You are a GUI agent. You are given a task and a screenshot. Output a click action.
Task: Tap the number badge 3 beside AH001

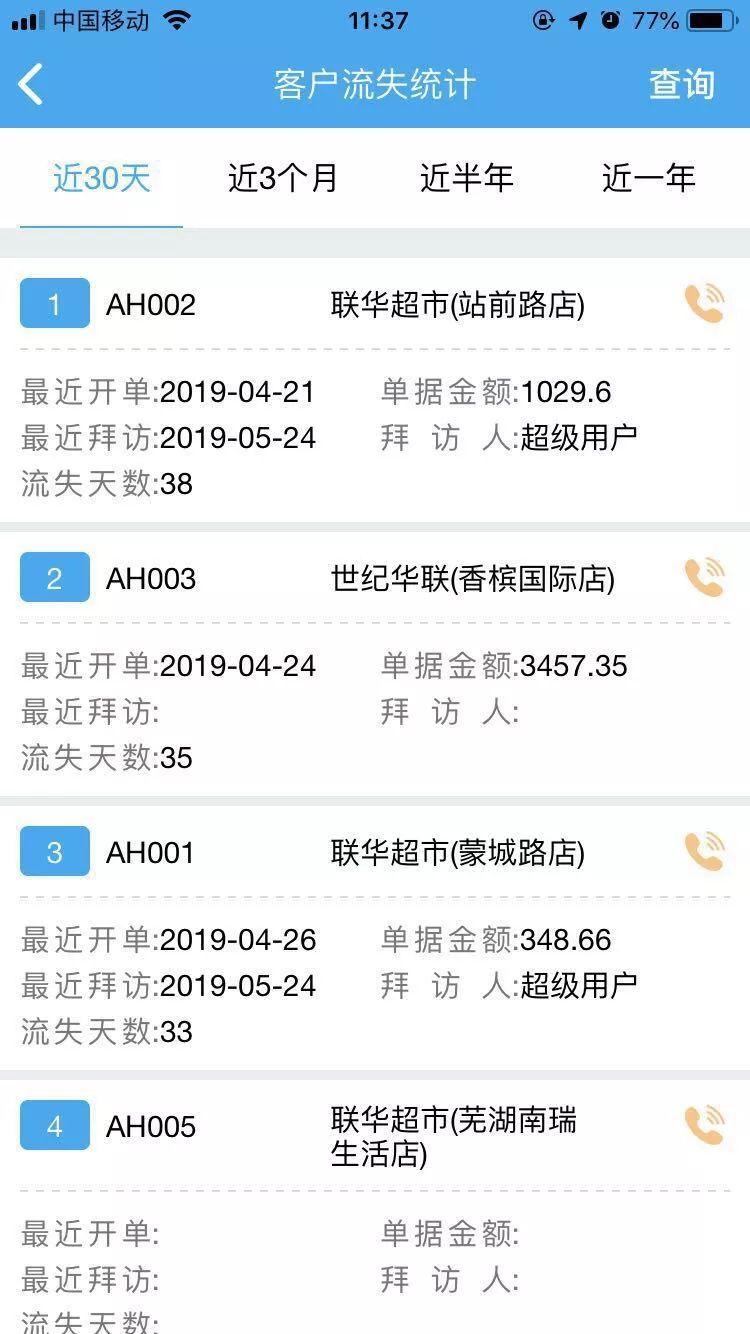pyautogui.click(x=55, y=851)
